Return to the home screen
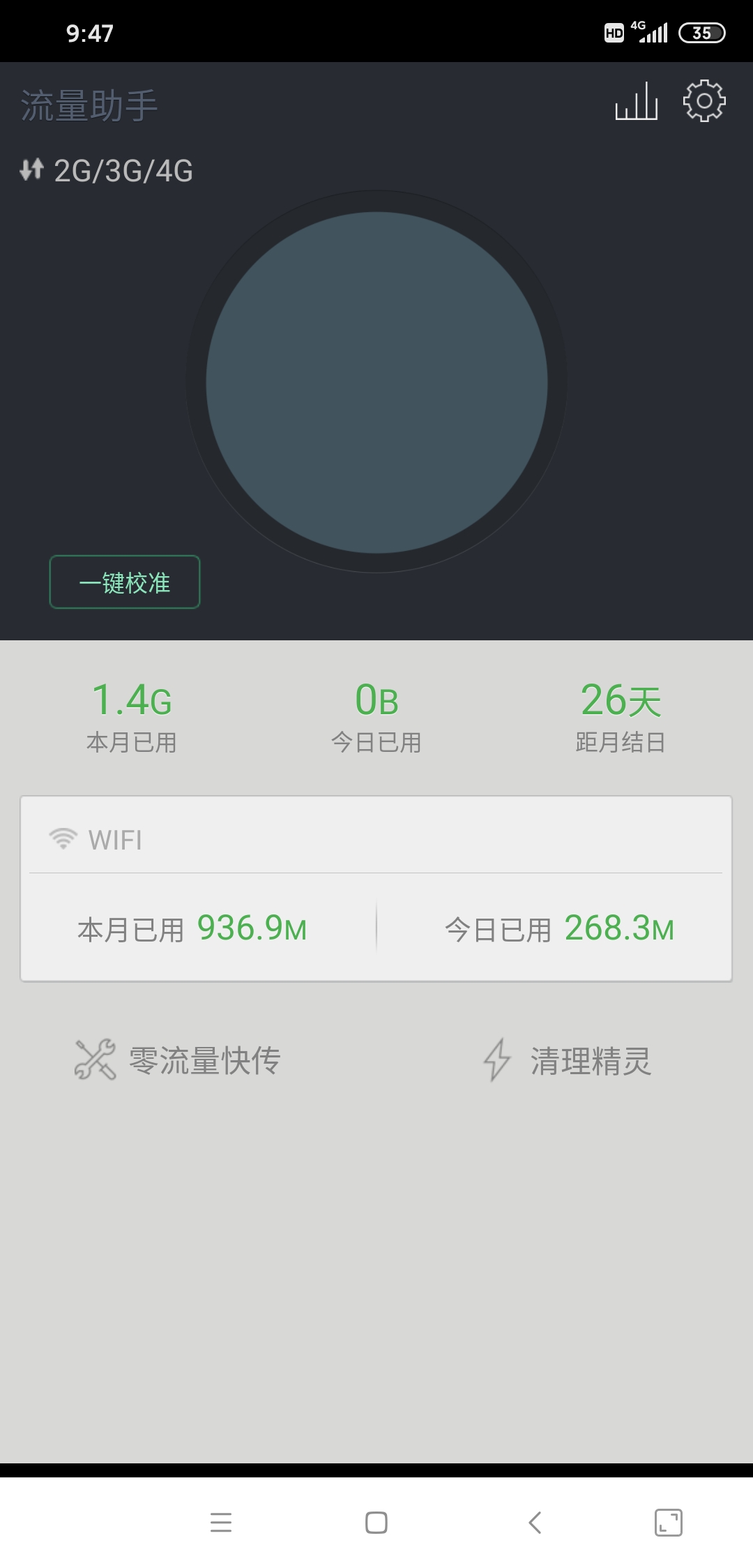The height and width of the screenshot is (1568, 753). tap(376, 1522)
